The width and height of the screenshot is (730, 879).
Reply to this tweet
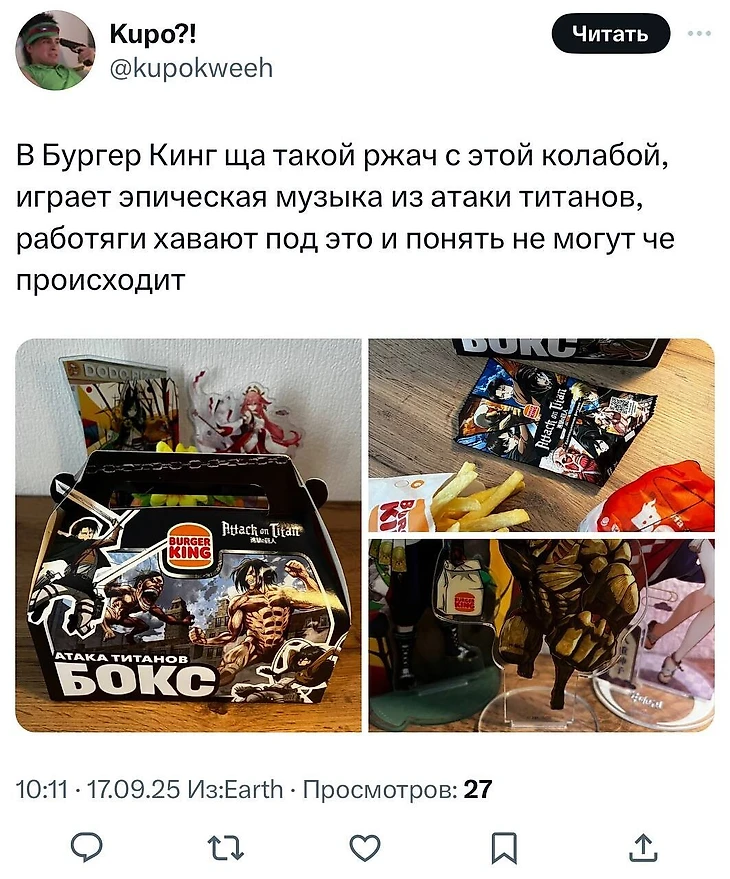pos(89,848)
